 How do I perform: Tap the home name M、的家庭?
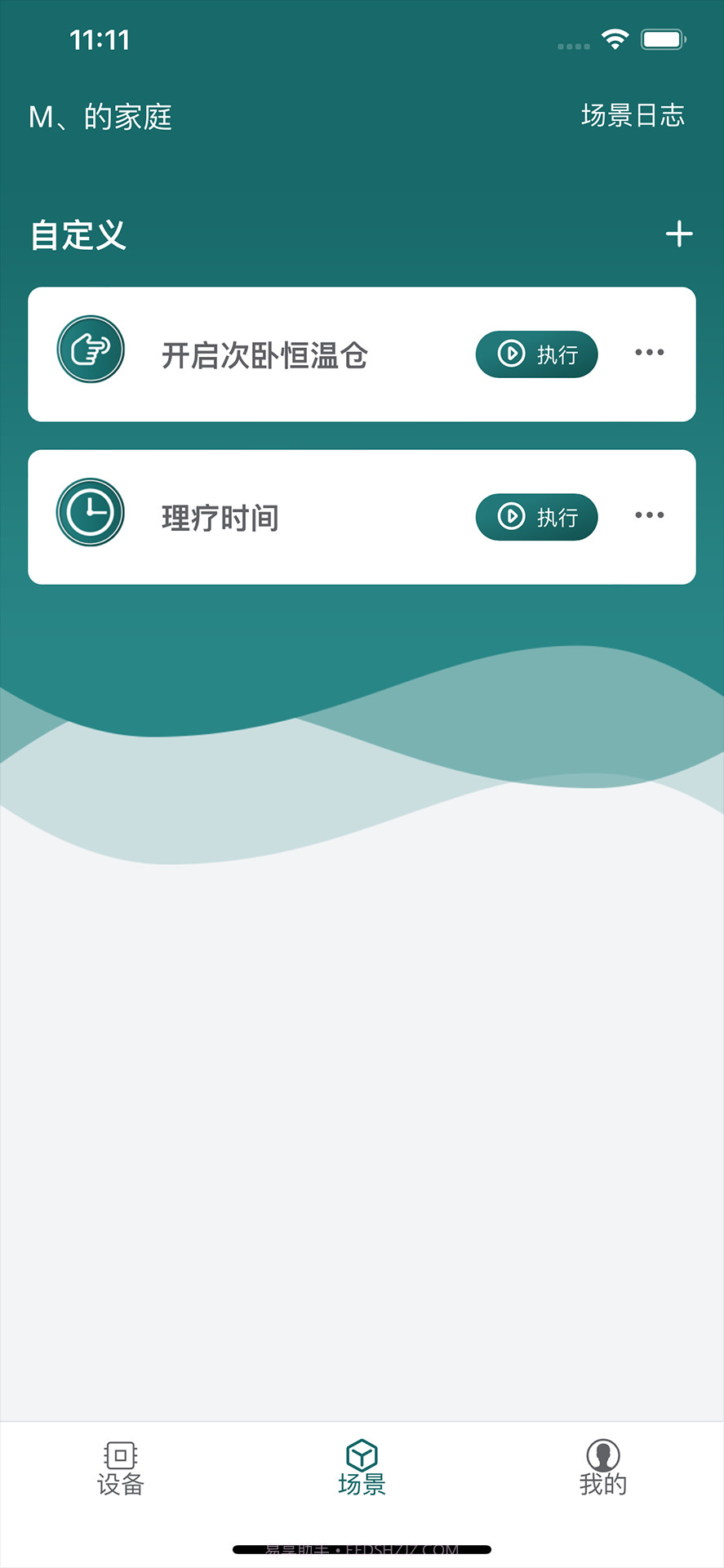(x=100, y=118)
